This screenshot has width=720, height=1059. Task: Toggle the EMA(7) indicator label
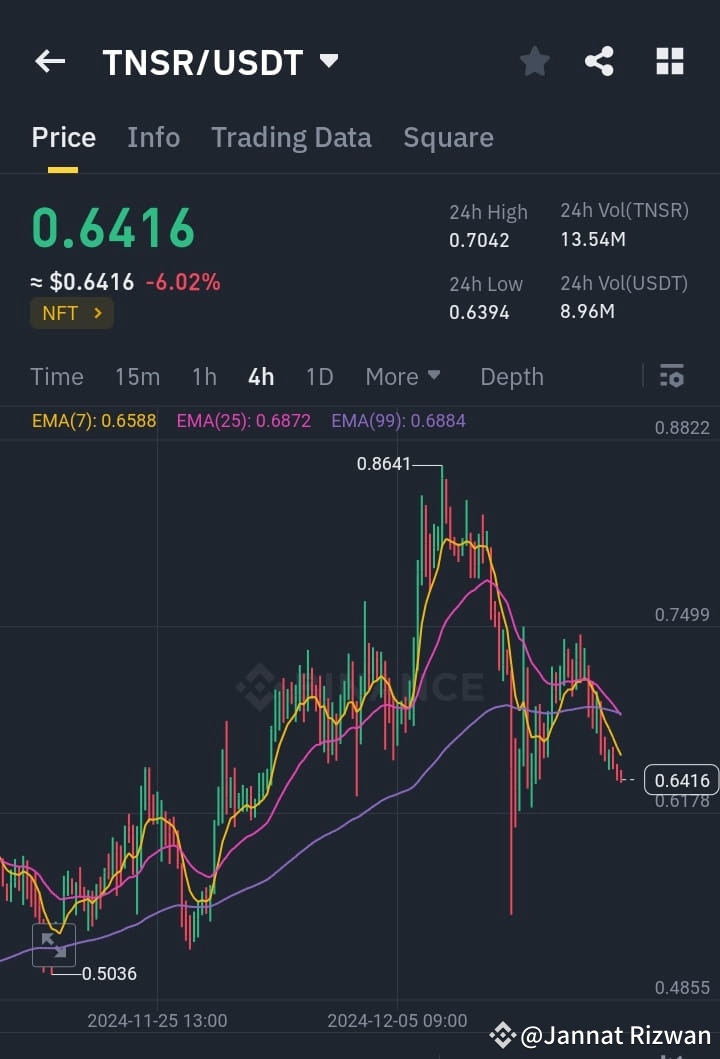(x=93, y=421)
